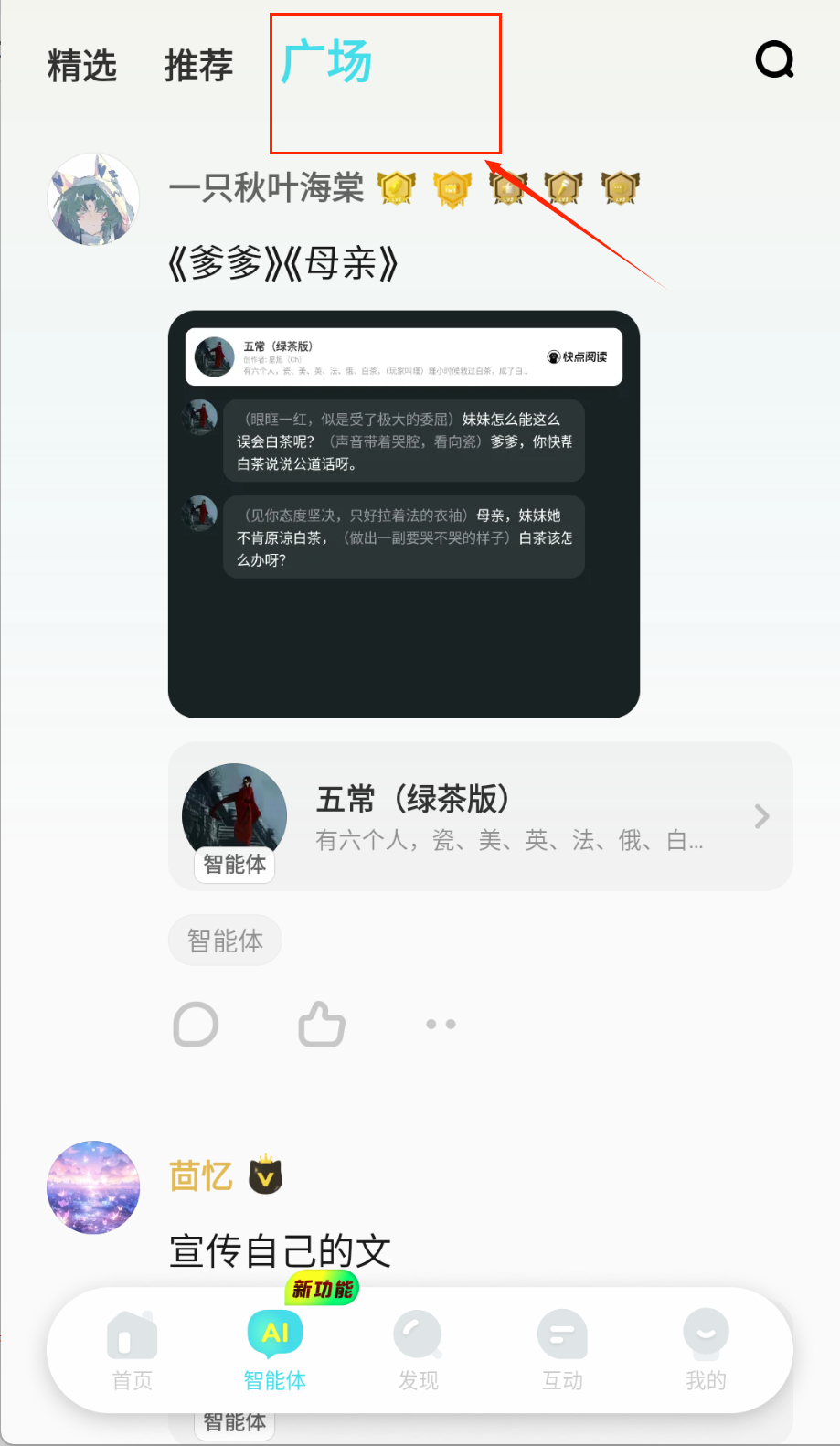
Task: Open the 五常（绿茶版） agent card
Action: pyautogui.click(x=480, y=816)
